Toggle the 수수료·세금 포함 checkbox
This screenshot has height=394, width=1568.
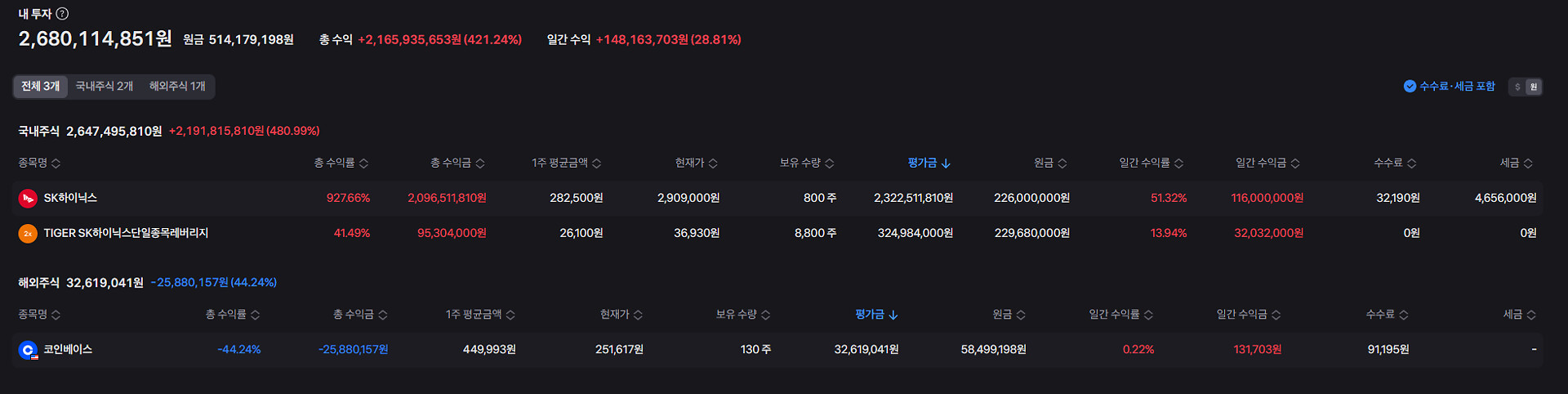click(1449, 86)
